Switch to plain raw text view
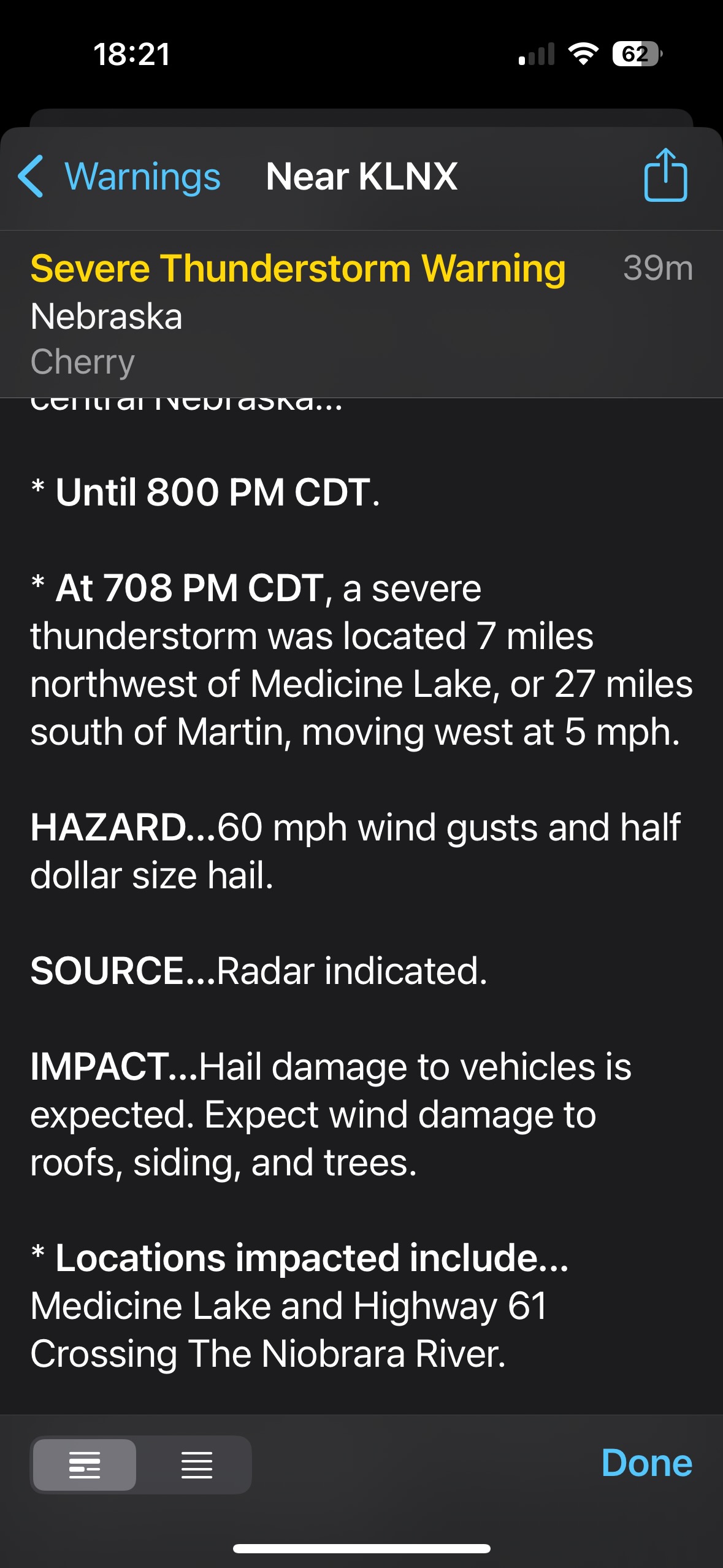Viewport: 723px width, 1568px height. (x=196, y=1464)
